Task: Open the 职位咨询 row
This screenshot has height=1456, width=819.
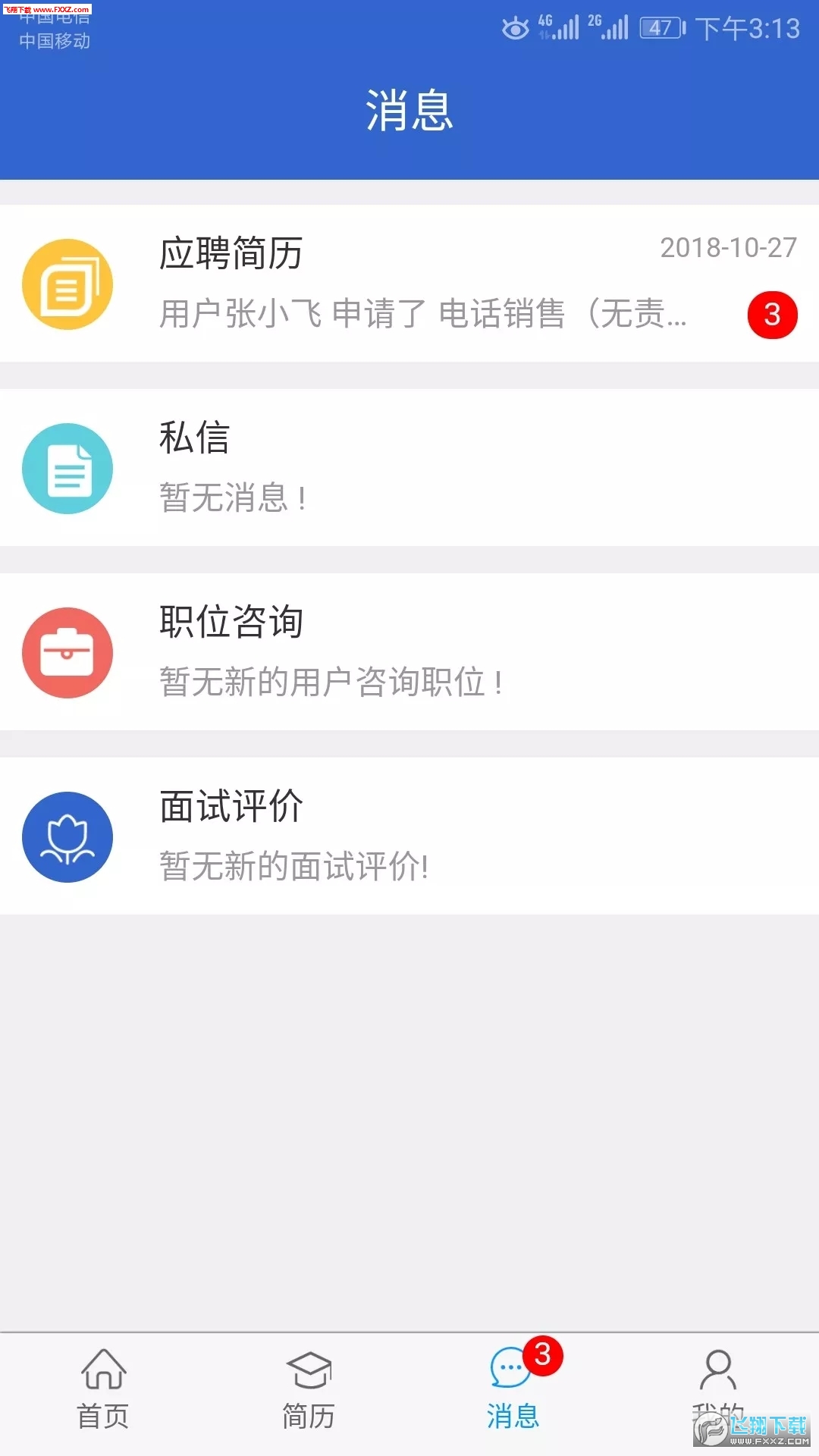Action: click(x=409, y=651)
